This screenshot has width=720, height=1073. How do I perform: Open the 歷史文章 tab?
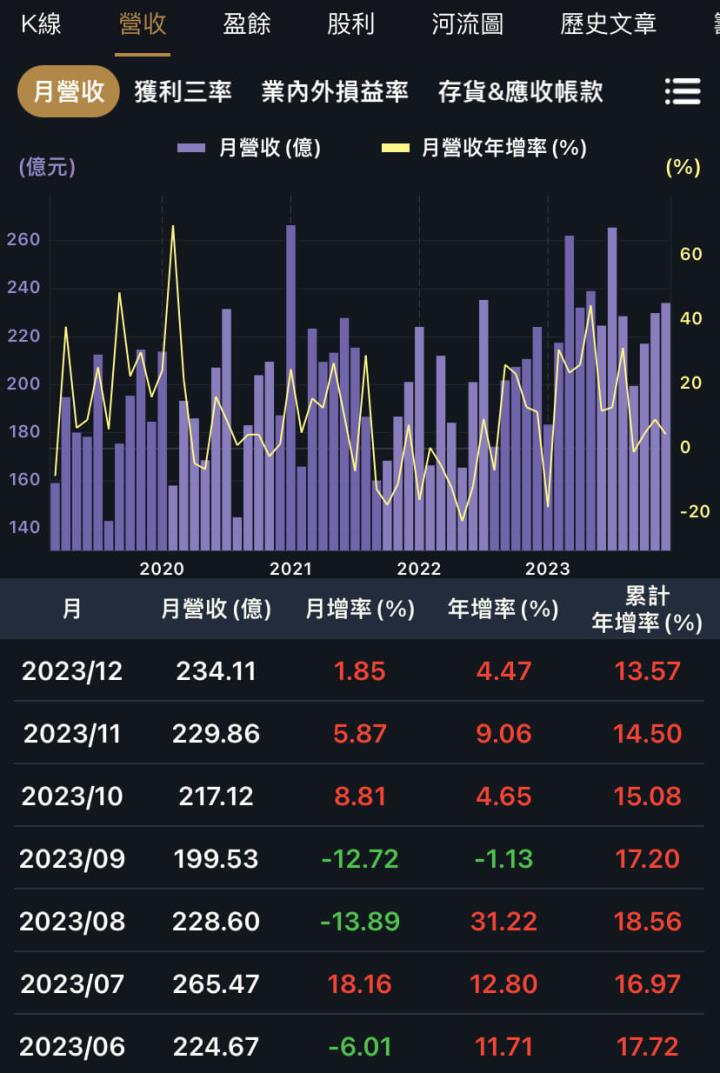(606, 25)
